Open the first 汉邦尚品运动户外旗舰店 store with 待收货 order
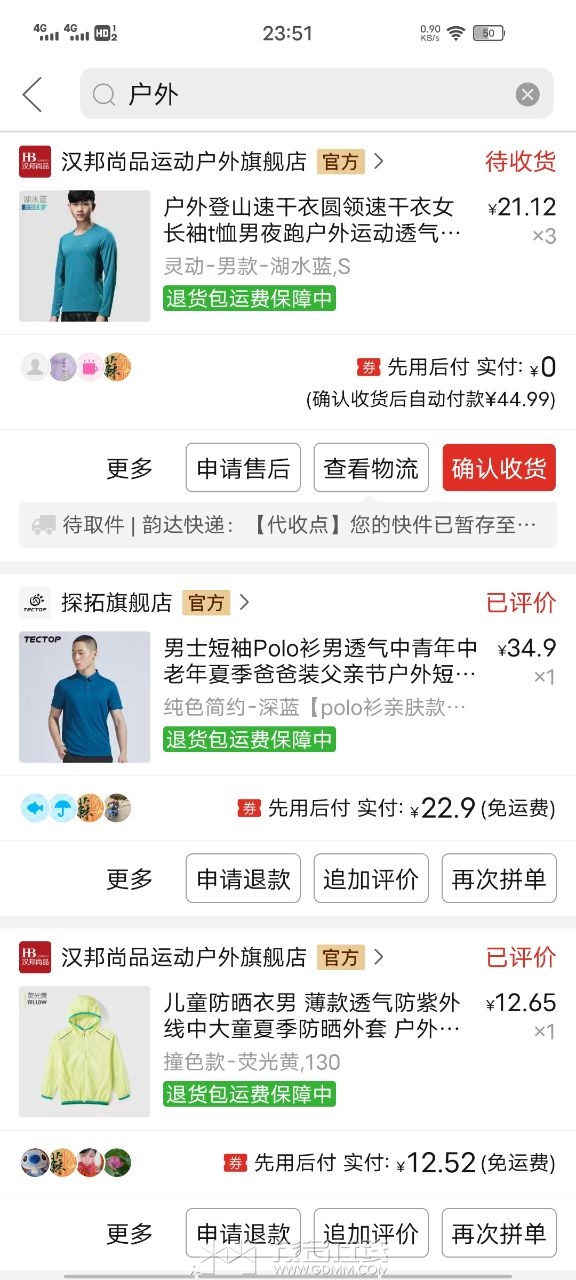Screen dimensions: 576x1280 [x=201, y=161]
